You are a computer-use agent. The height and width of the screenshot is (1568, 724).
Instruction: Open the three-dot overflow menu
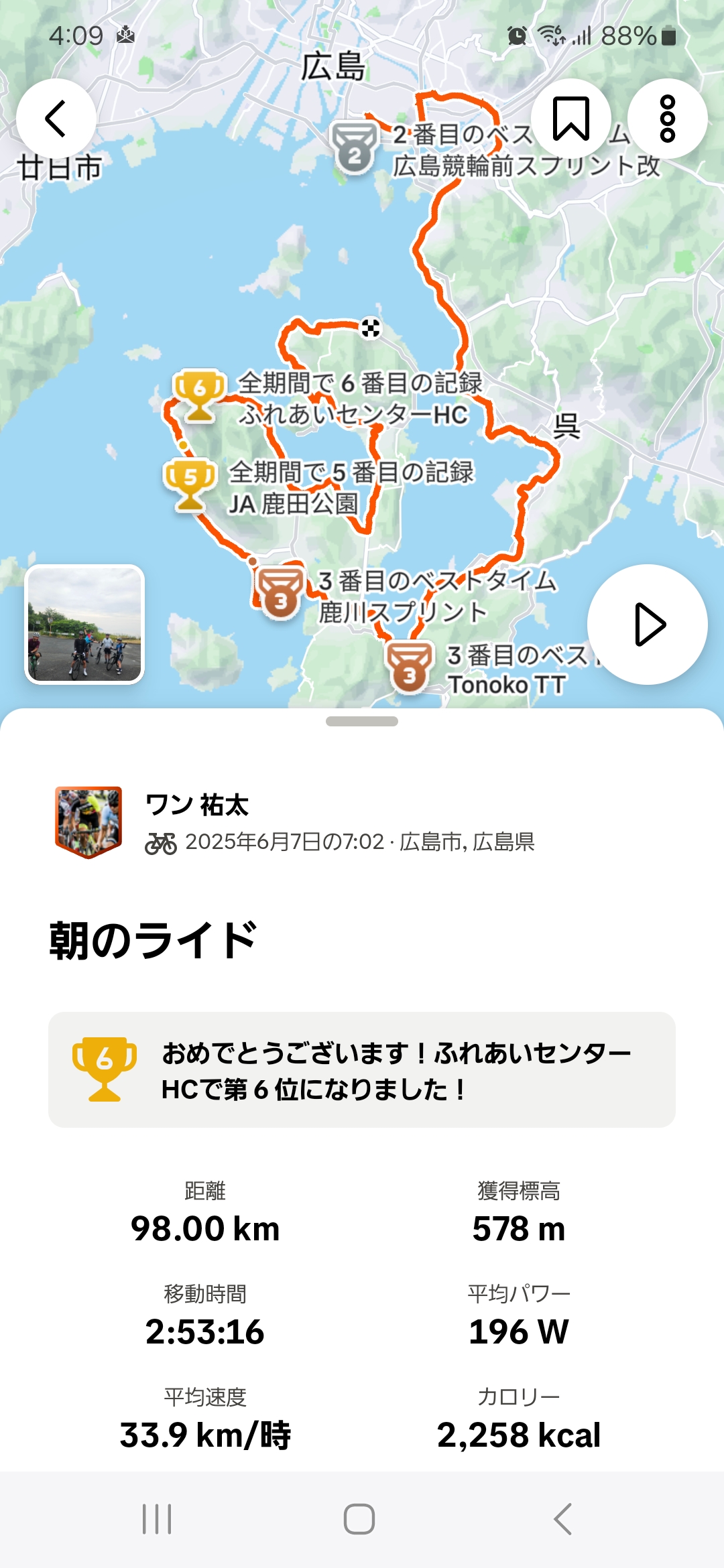point(667,119)
